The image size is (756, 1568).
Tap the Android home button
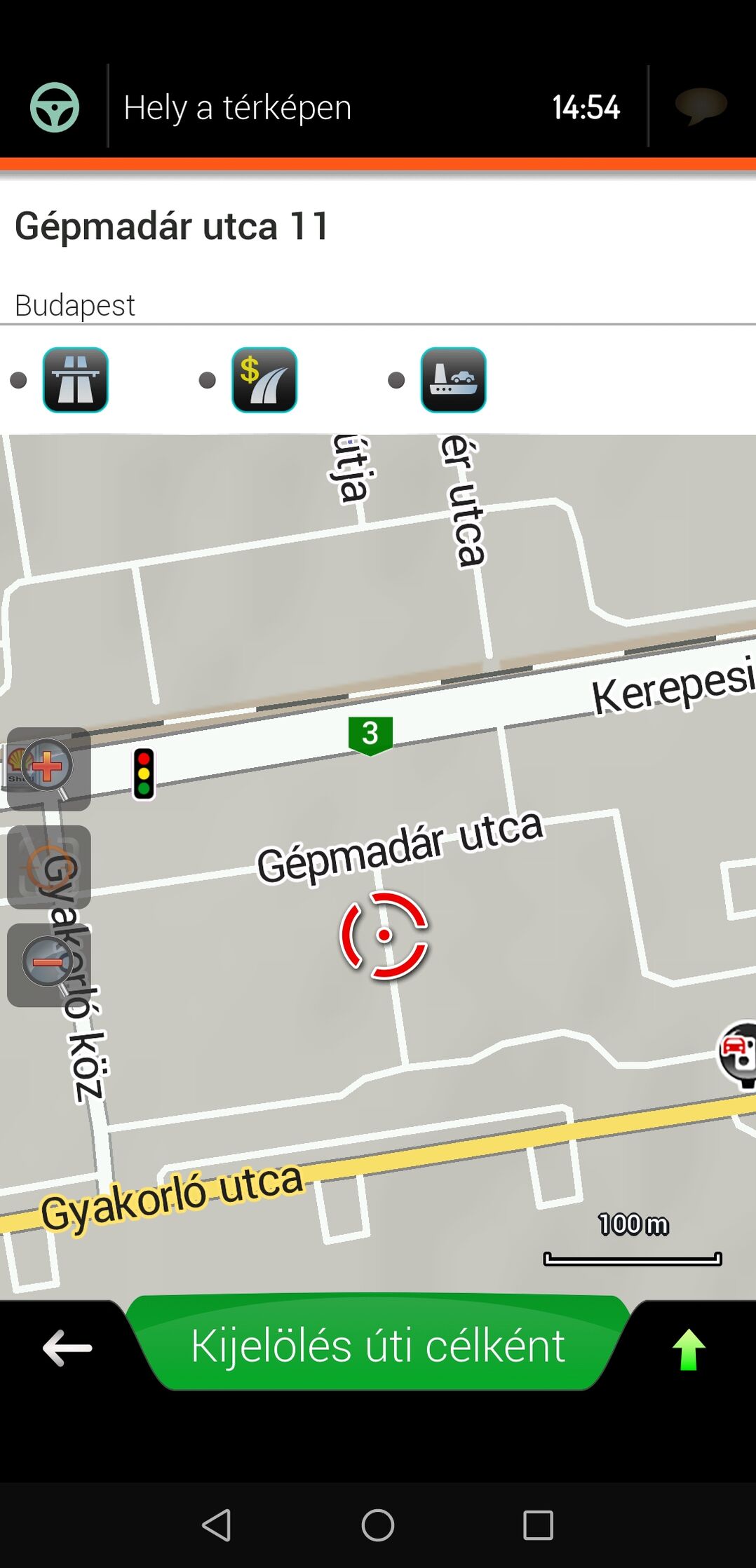pos(378,1525)
